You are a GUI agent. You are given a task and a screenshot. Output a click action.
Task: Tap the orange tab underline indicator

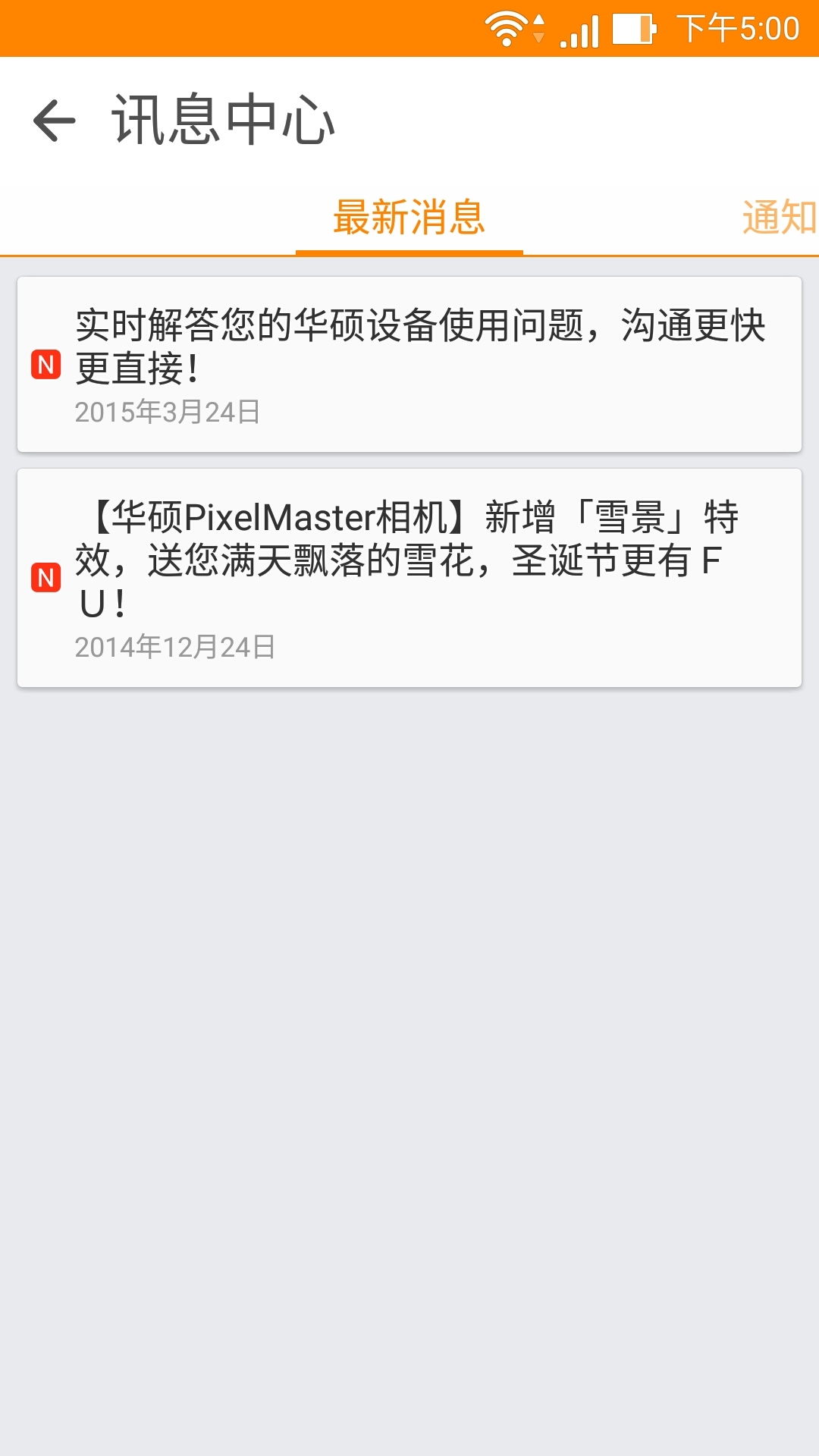[x=409, y=253]
